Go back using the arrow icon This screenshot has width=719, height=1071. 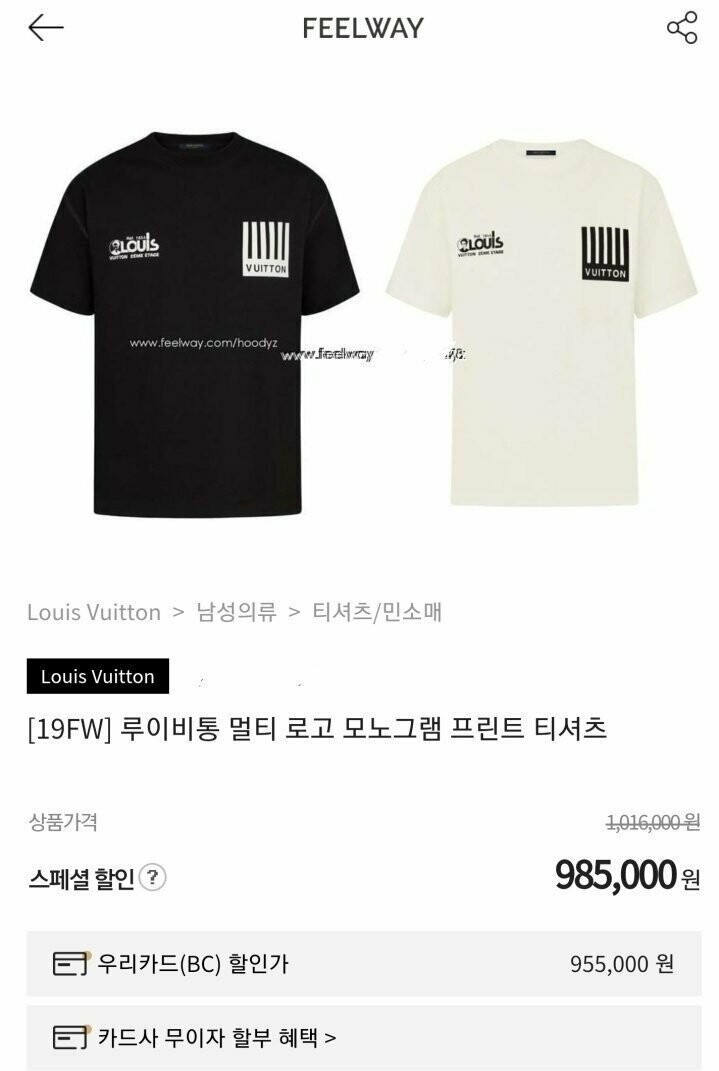(x=46, y=28)
